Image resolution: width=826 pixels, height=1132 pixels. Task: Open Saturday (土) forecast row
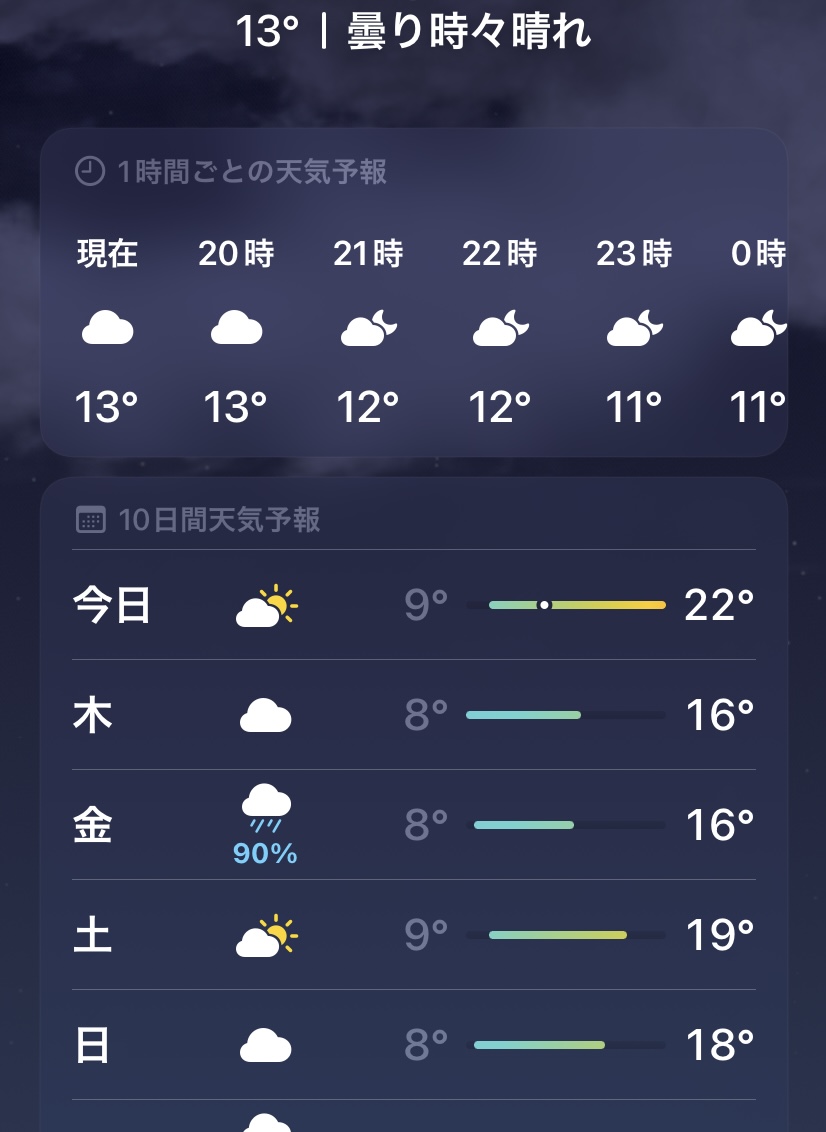point(413,935)
